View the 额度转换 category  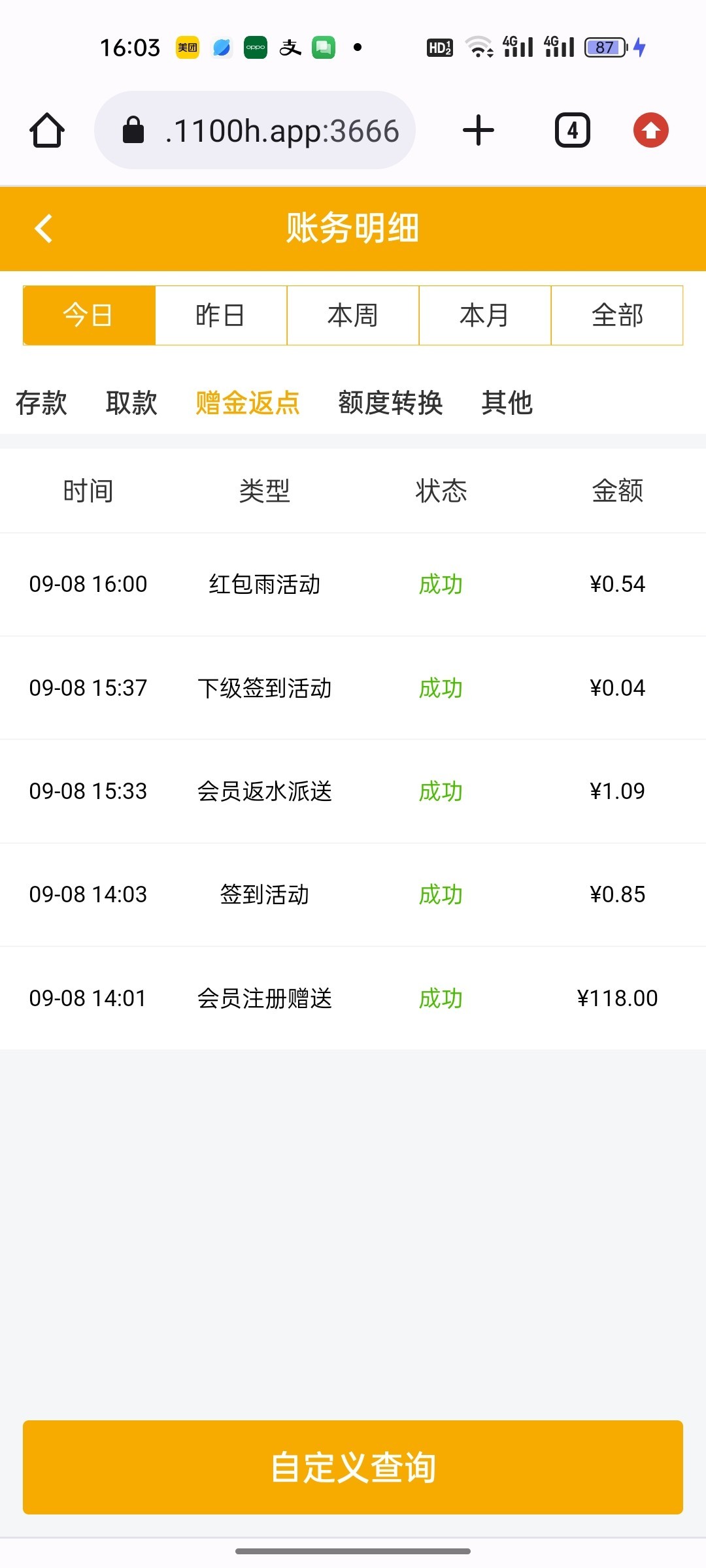click(390, 402)
